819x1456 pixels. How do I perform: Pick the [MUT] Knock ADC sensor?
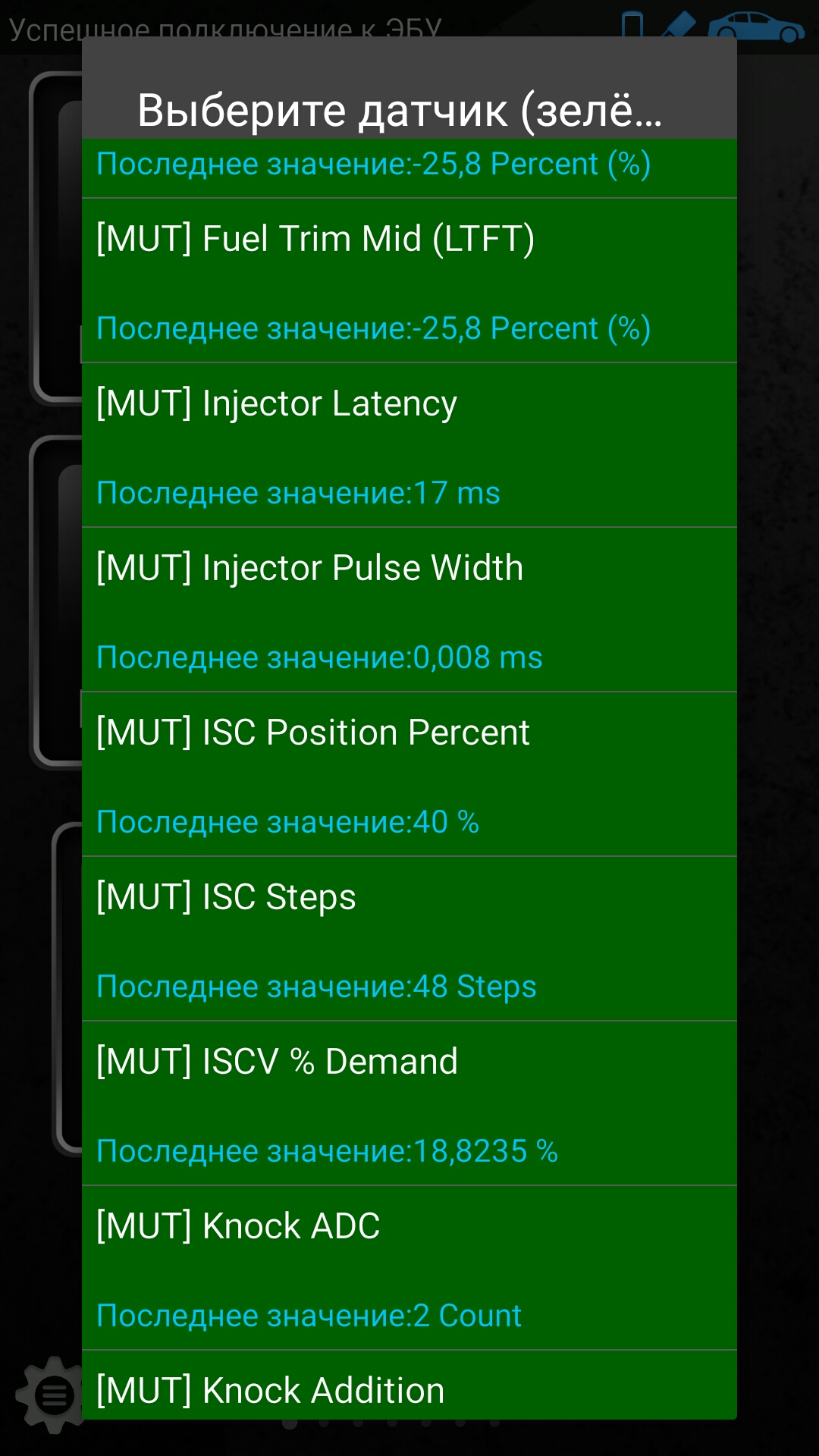point(409,1268)
